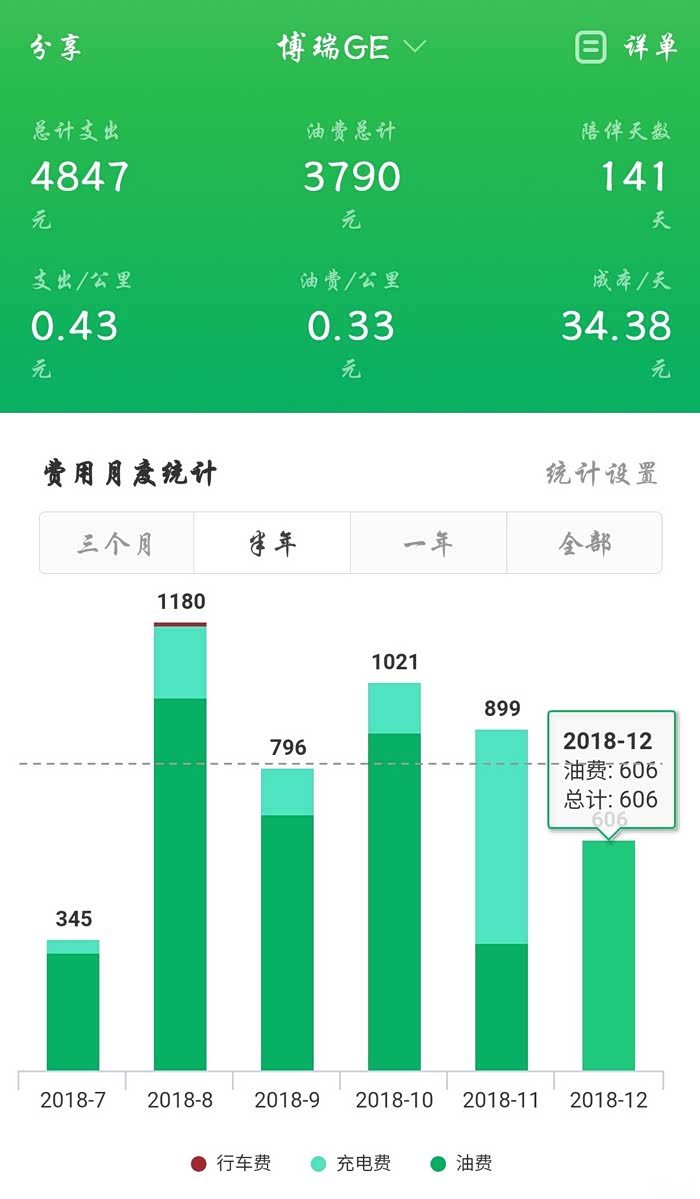Select the 2018-8 bar showing 1180

(180, 846)
